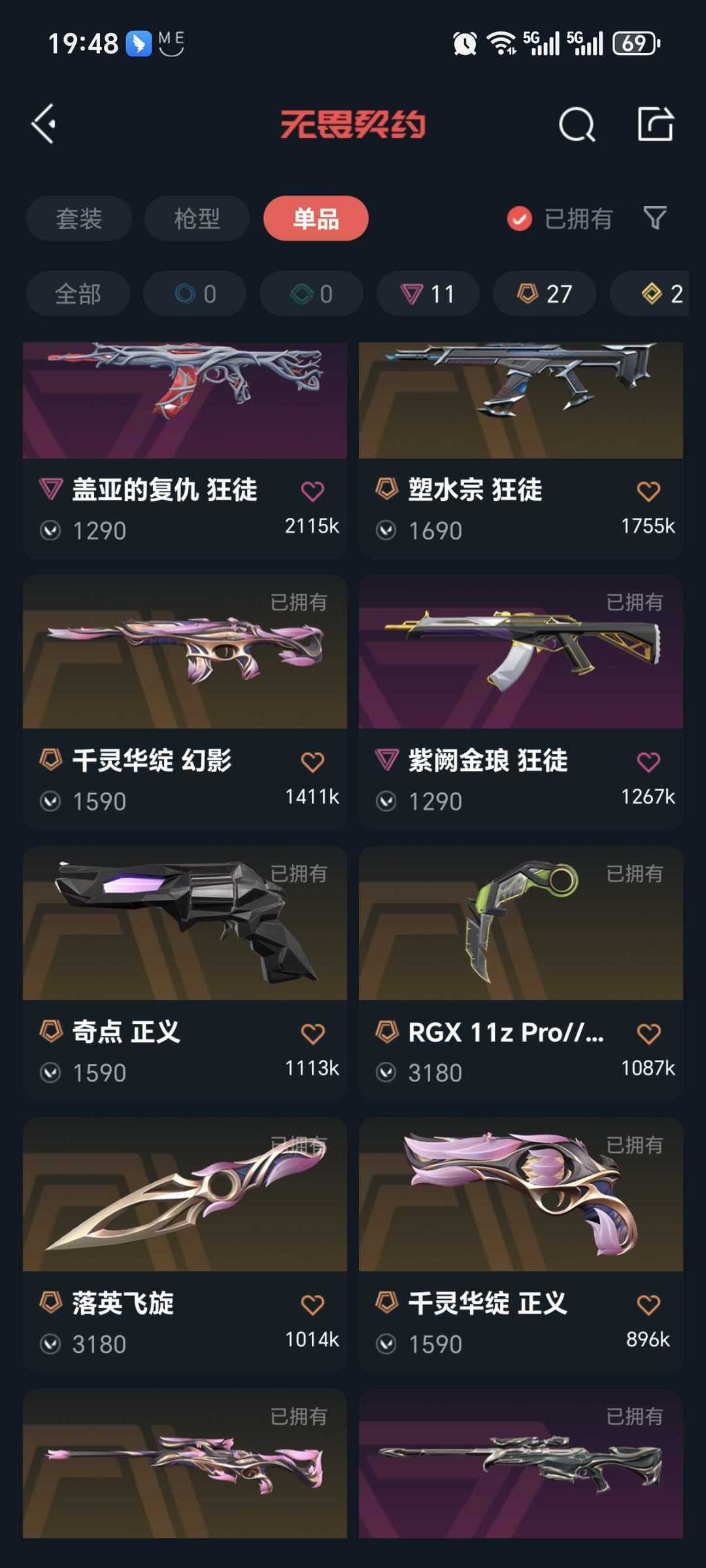Image resolution: width=706 pixels, height=1568 pixels.
Task: Open the 盖亚的复仇 狂徒 skin card
Action: [185, 450]
